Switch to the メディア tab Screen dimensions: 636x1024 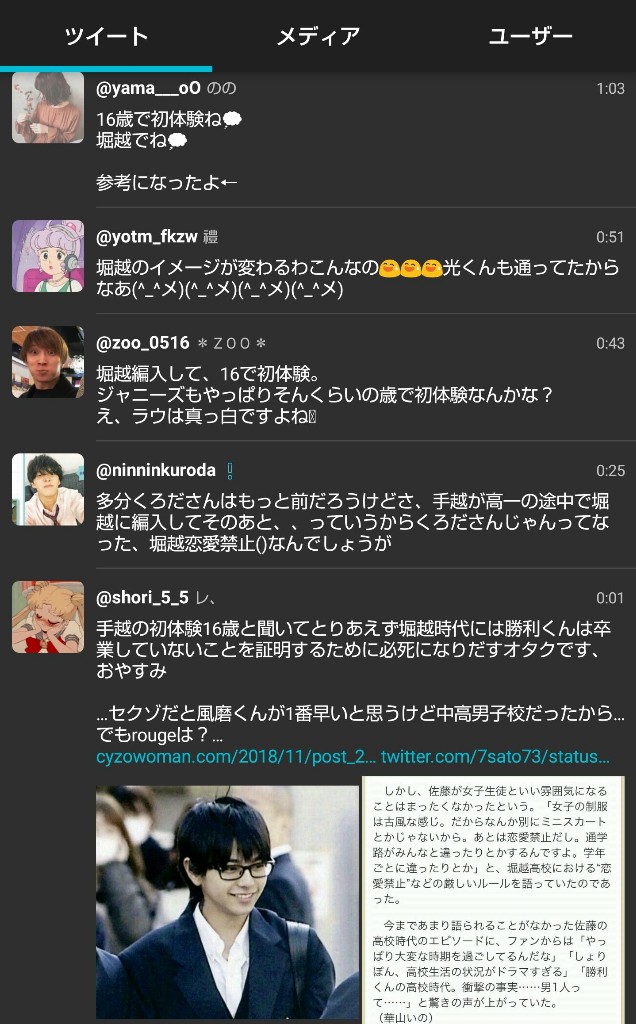point(318,37)
